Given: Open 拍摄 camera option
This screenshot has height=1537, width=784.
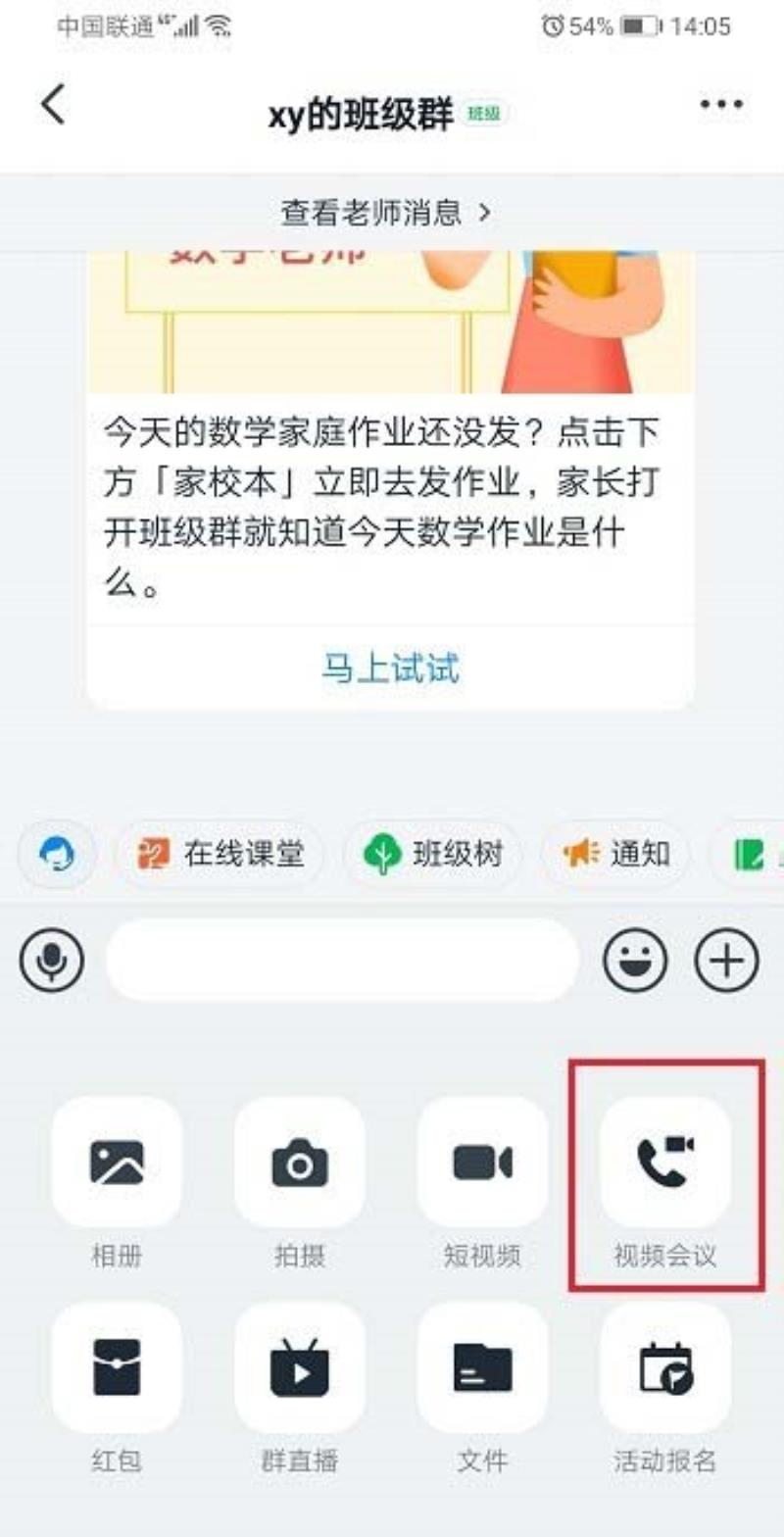Looking at the screenshot, I should coord(300,1164).
